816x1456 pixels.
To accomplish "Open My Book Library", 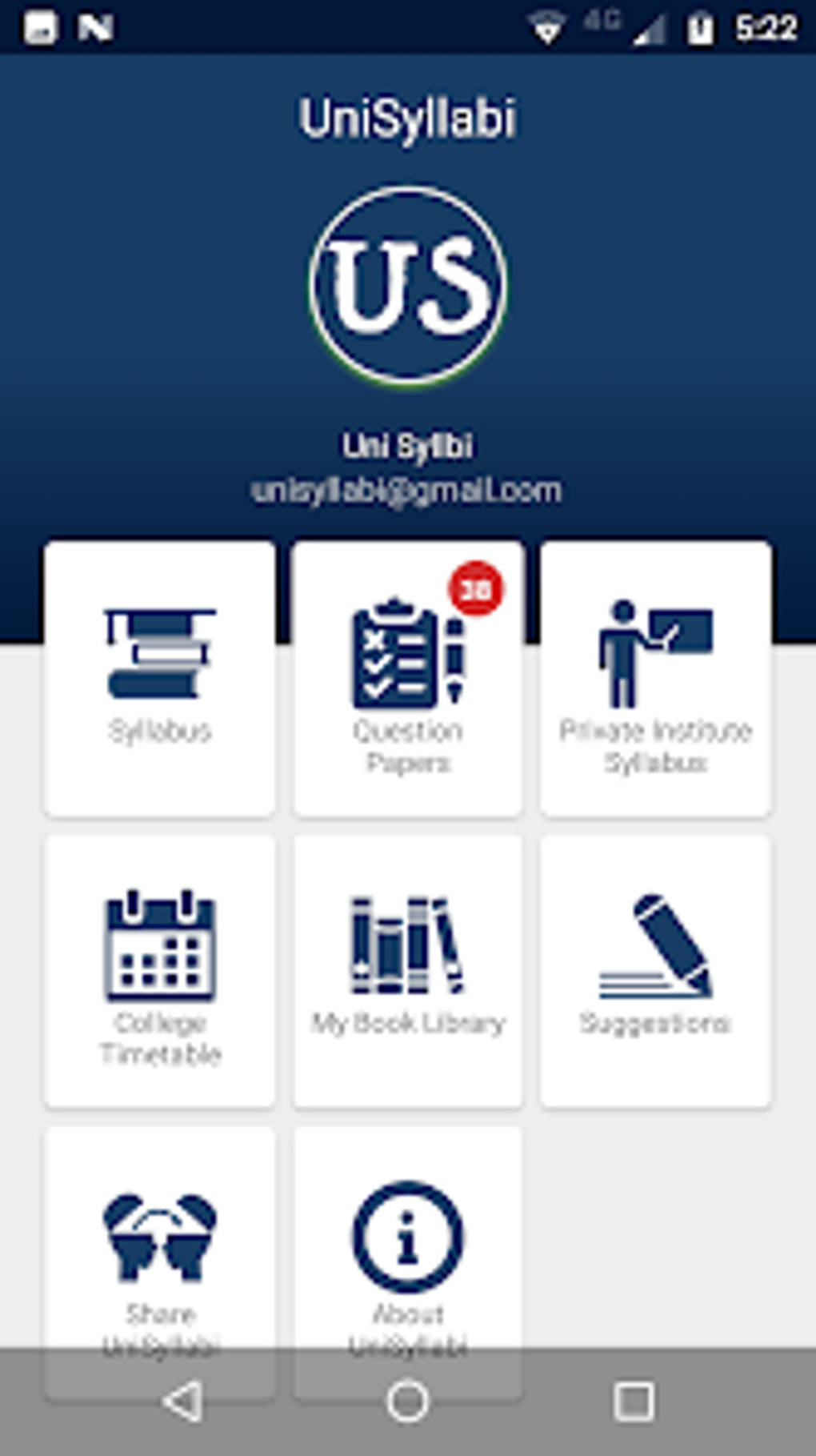I will pos(407,971).
